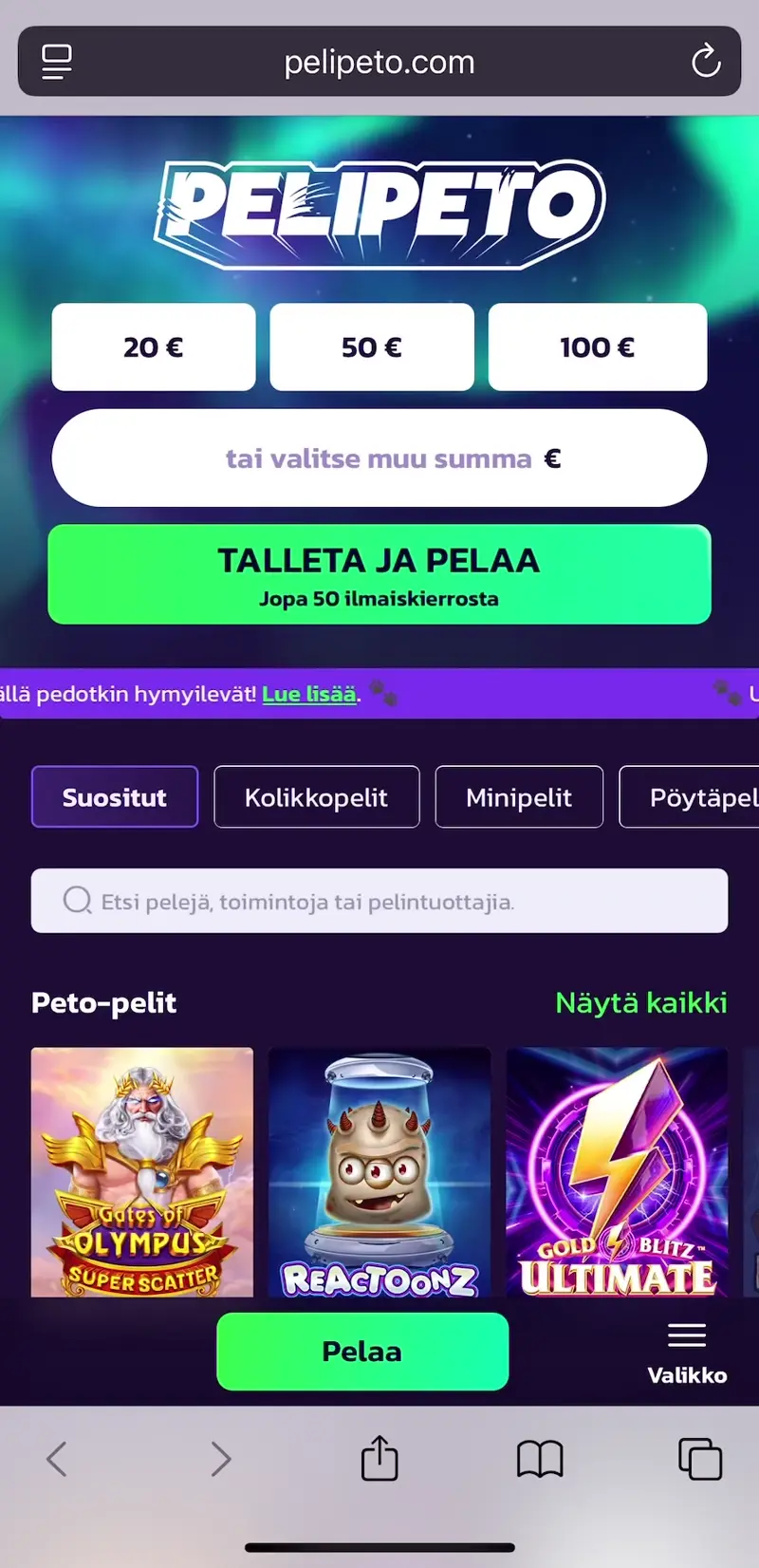Screen dimensions: 759x1568
Task: Tap the custom deposit amount field
Action: [x=379, y=458]
